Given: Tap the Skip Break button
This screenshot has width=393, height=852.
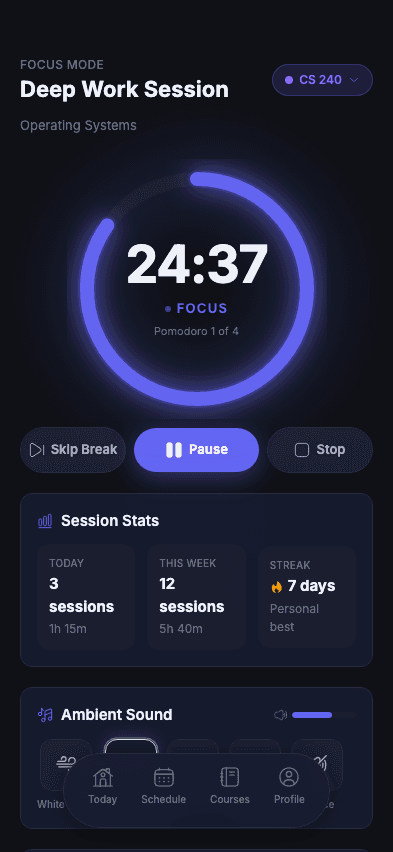Looking at the screenshot, I should (x=73, y=450).
